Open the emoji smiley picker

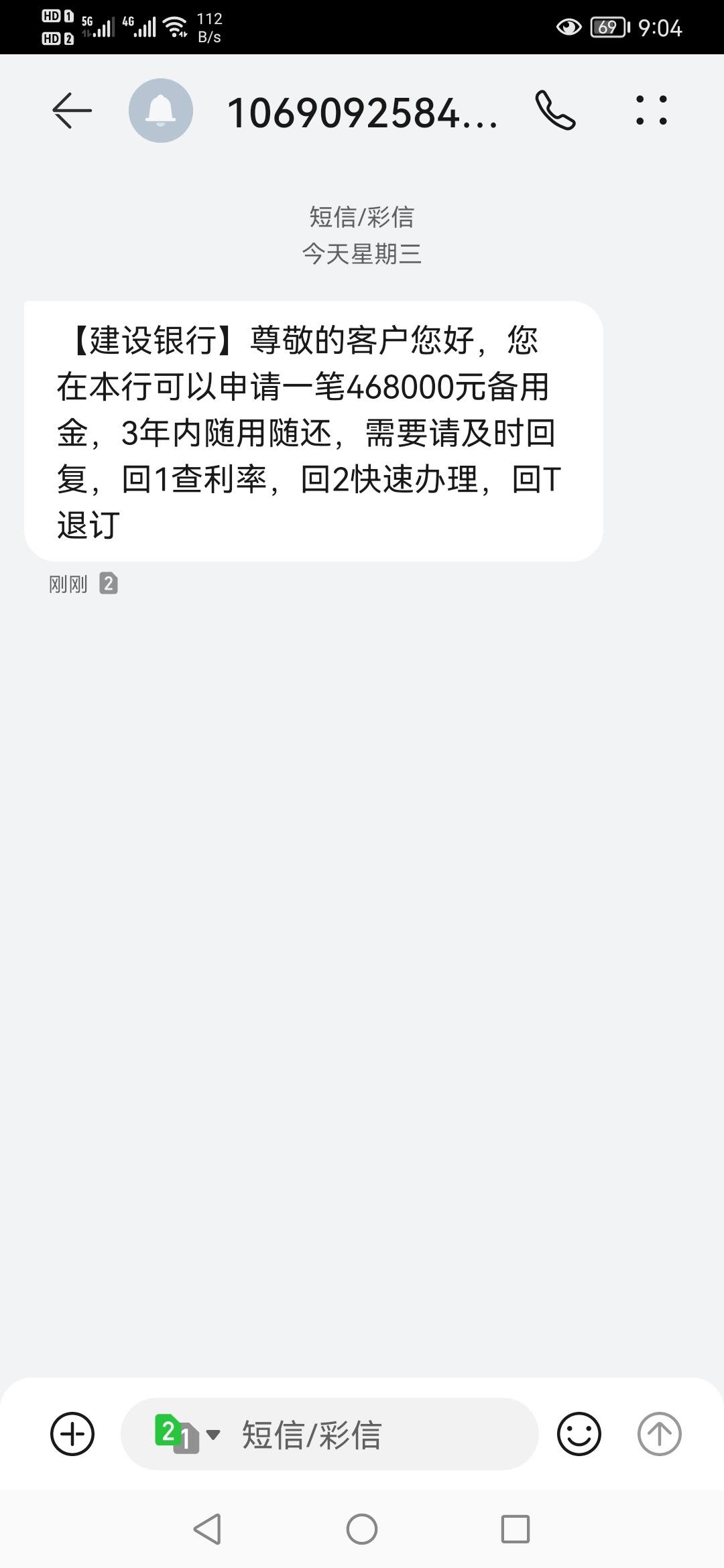click(579, 1434)
